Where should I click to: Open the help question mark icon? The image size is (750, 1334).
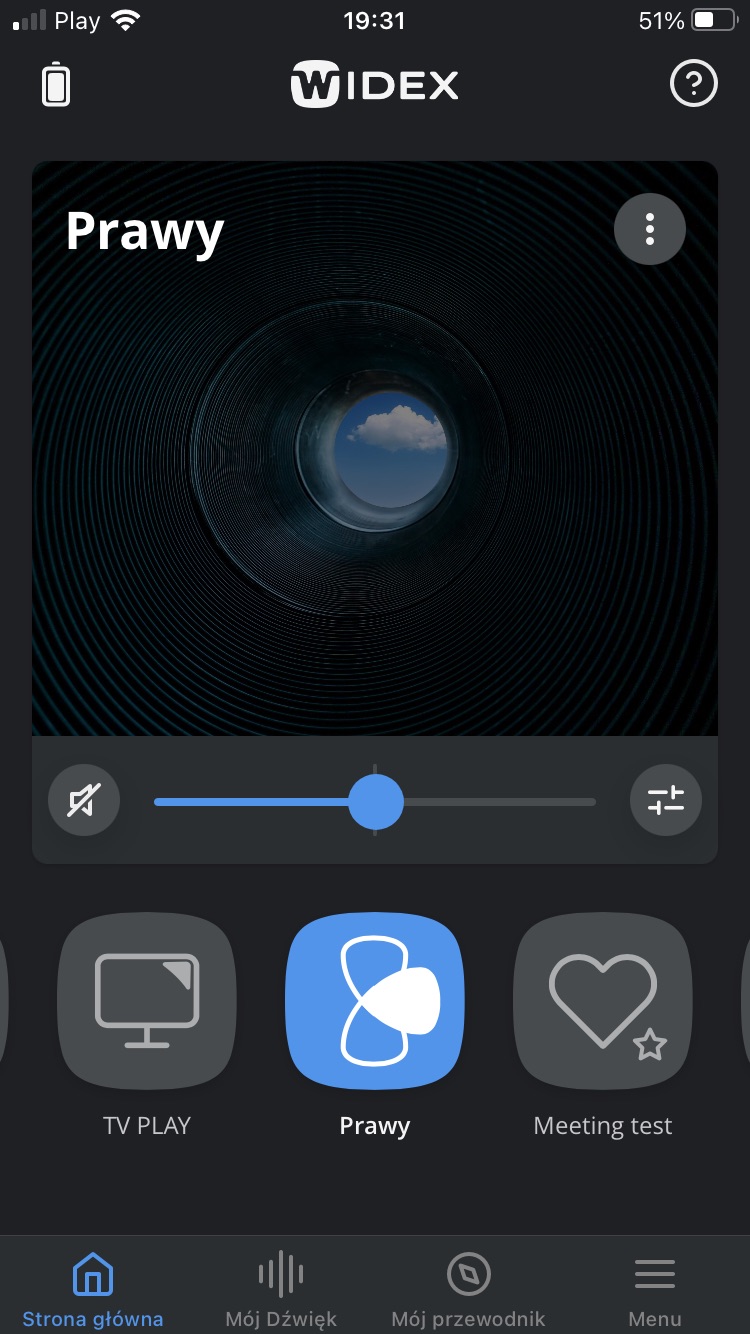point(693,85)
